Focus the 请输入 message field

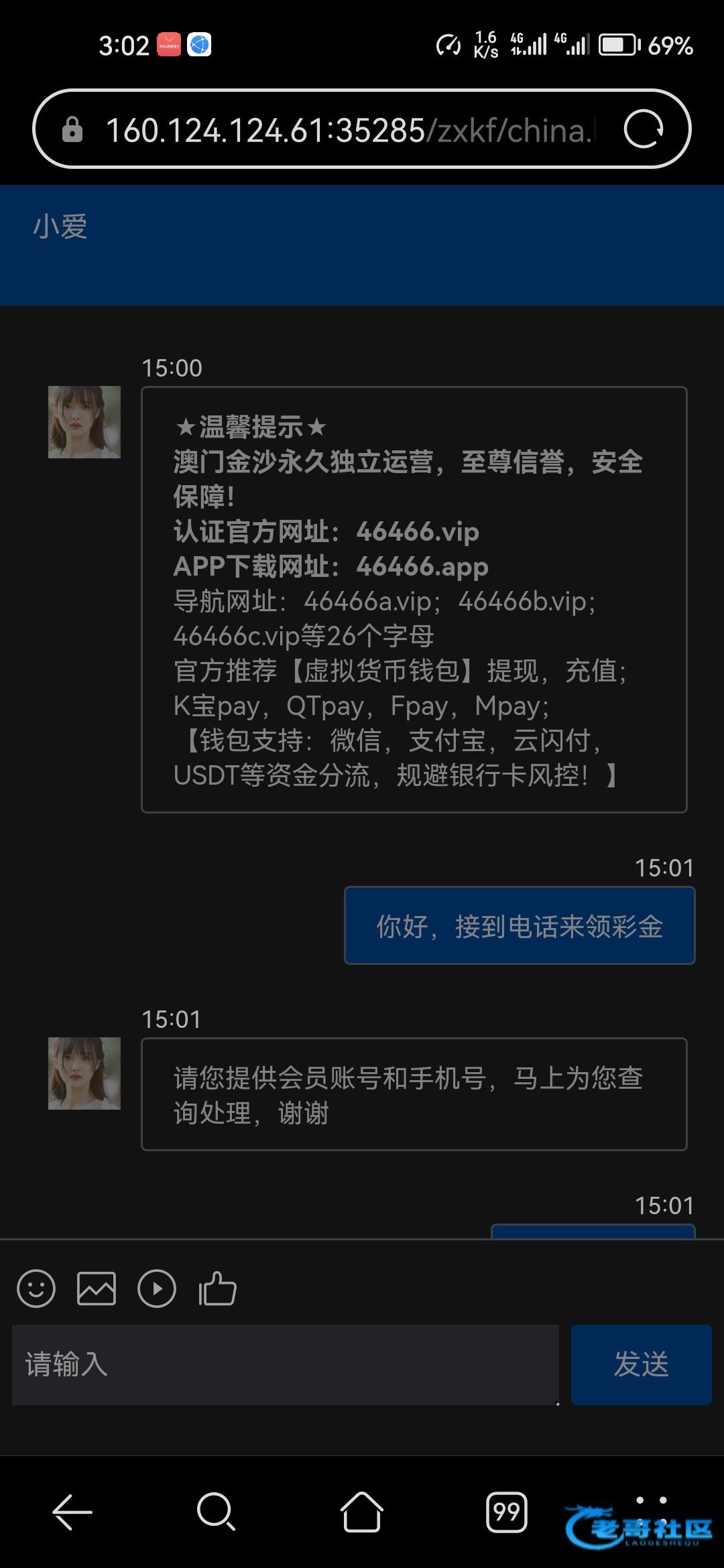tap(285, 1364)
